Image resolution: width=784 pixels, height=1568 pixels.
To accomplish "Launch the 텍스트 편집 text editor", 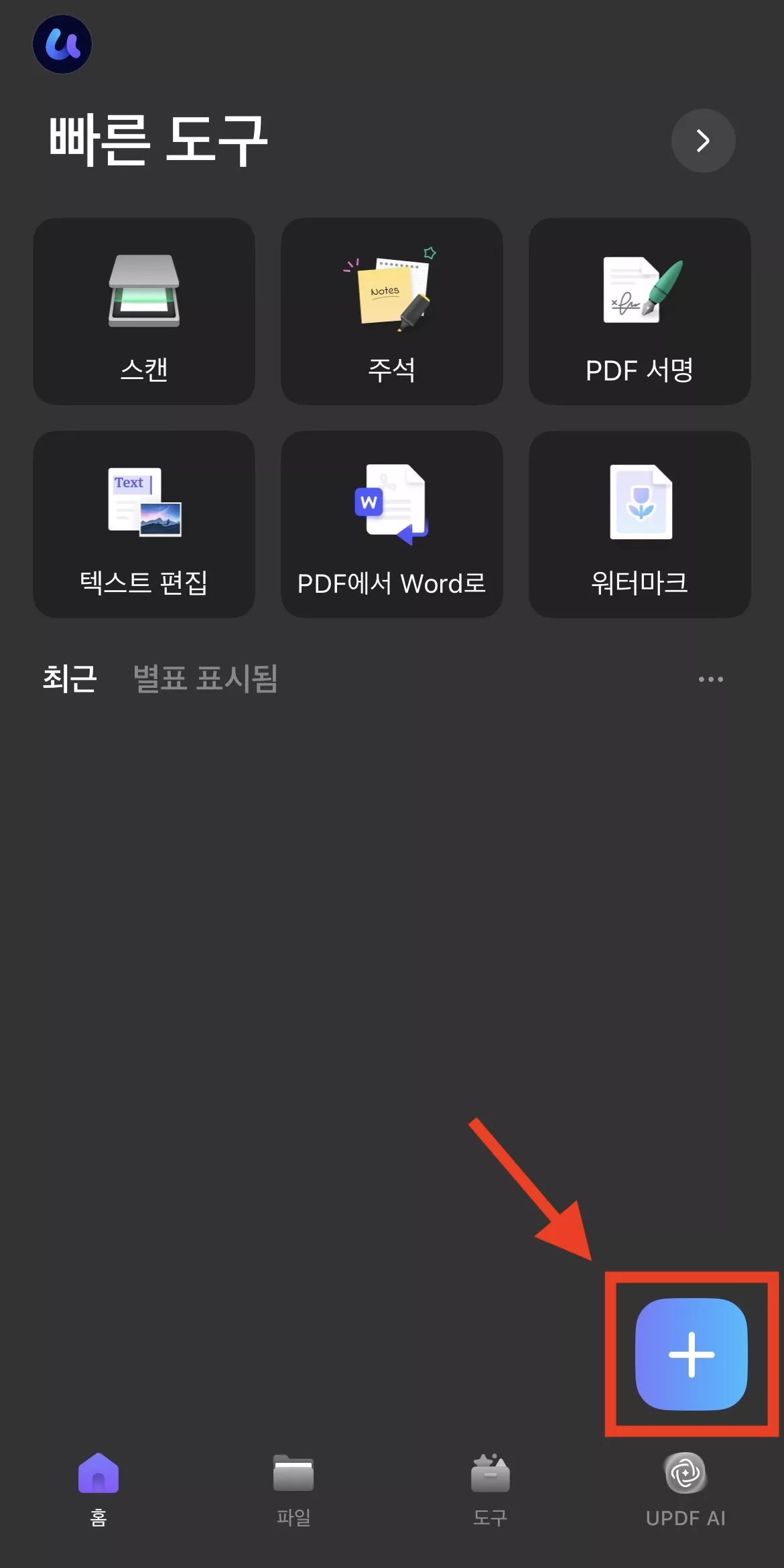I will [x=143, y=526].
